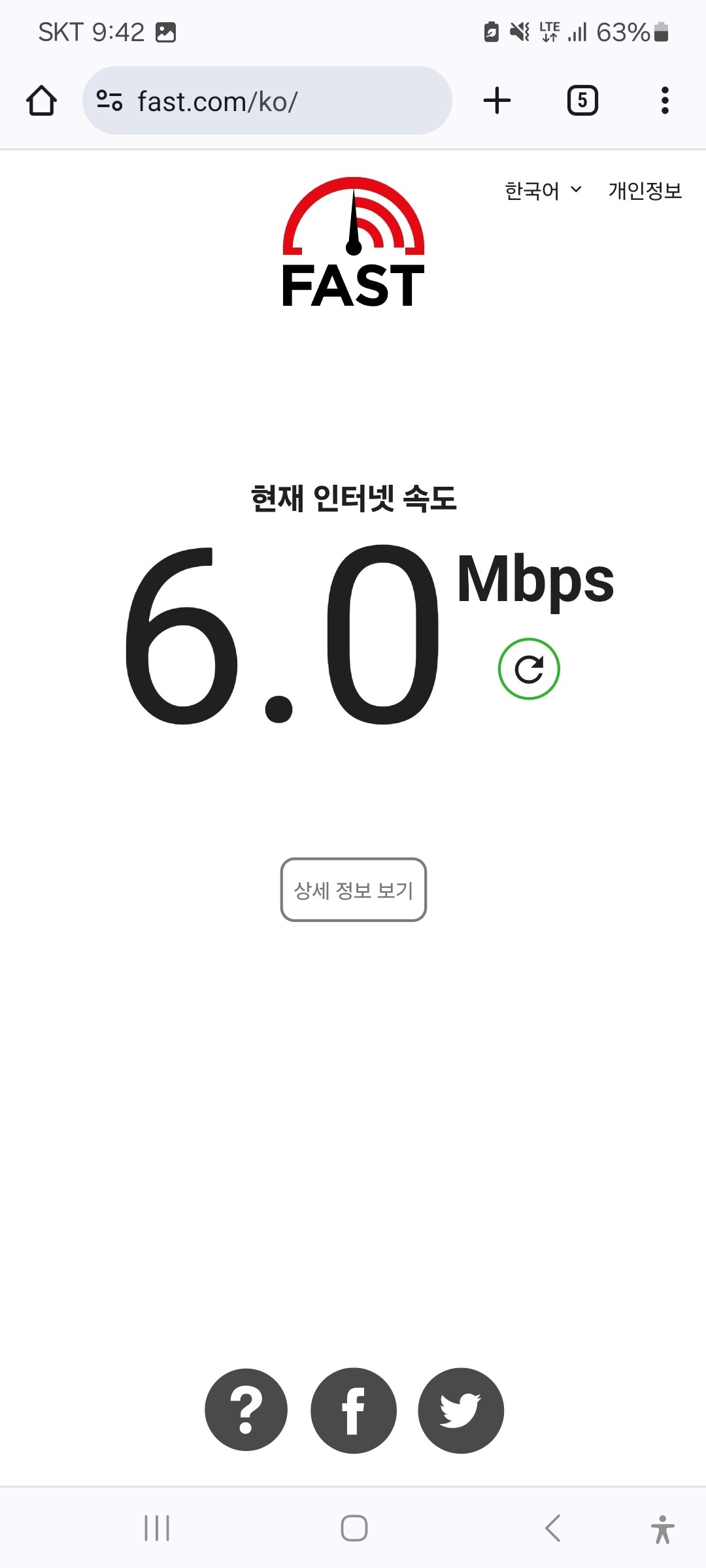Screen dimensions: 706x1568
Task: Share the result on Twitter
Action: [x=461, y=1411]
